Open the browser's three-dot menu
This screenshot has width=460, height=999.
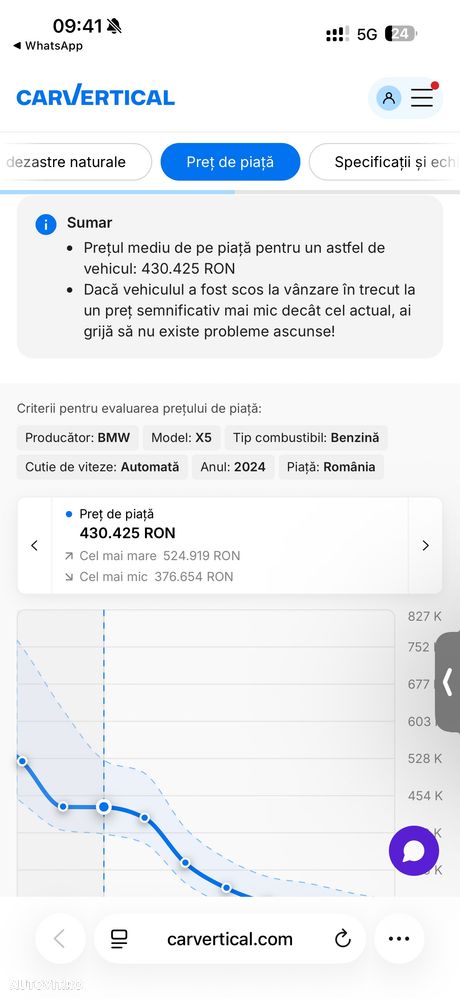[399, 938]
